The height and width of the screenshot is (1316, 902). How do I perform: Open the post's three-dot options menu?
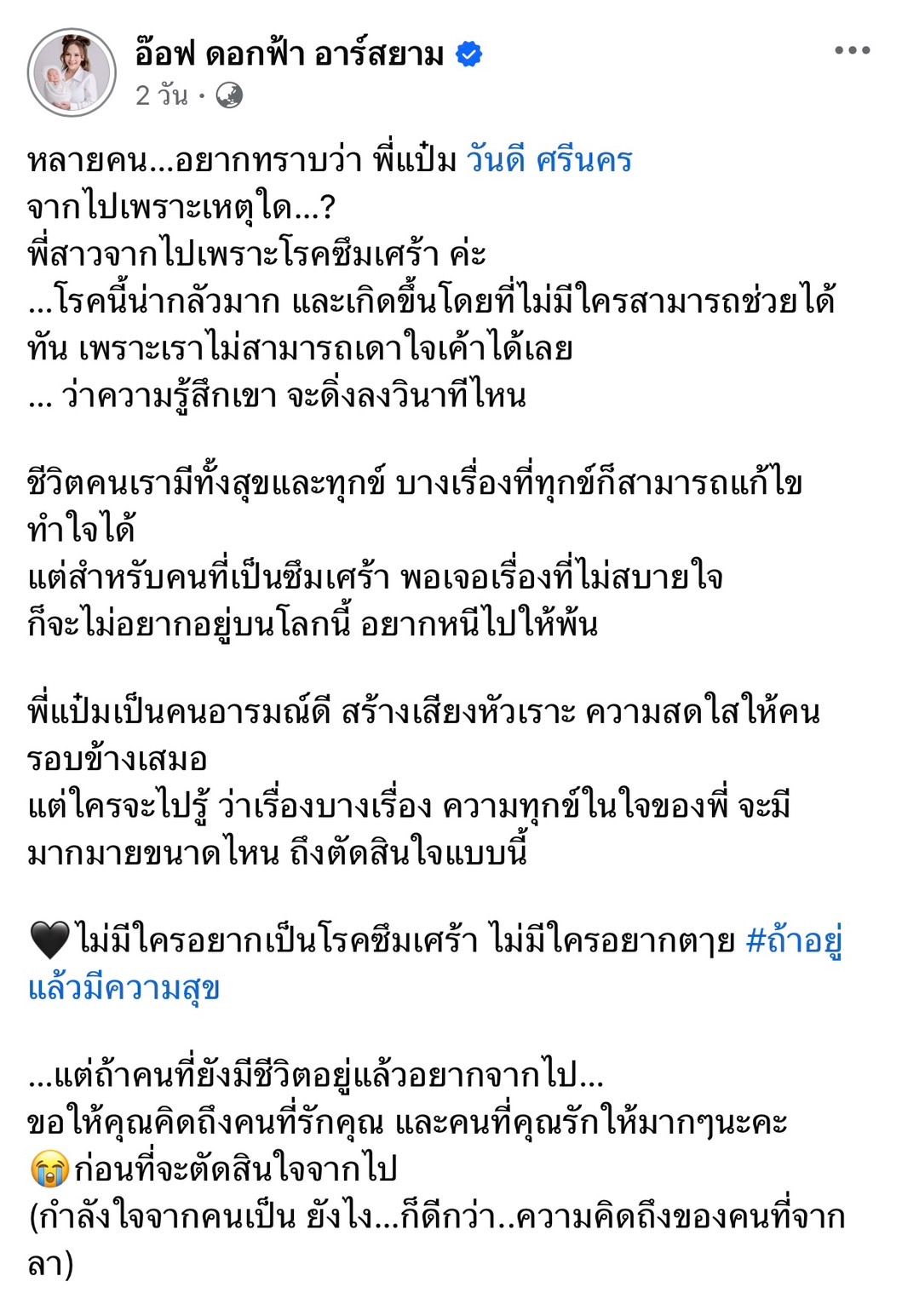(x=852, y=51)
